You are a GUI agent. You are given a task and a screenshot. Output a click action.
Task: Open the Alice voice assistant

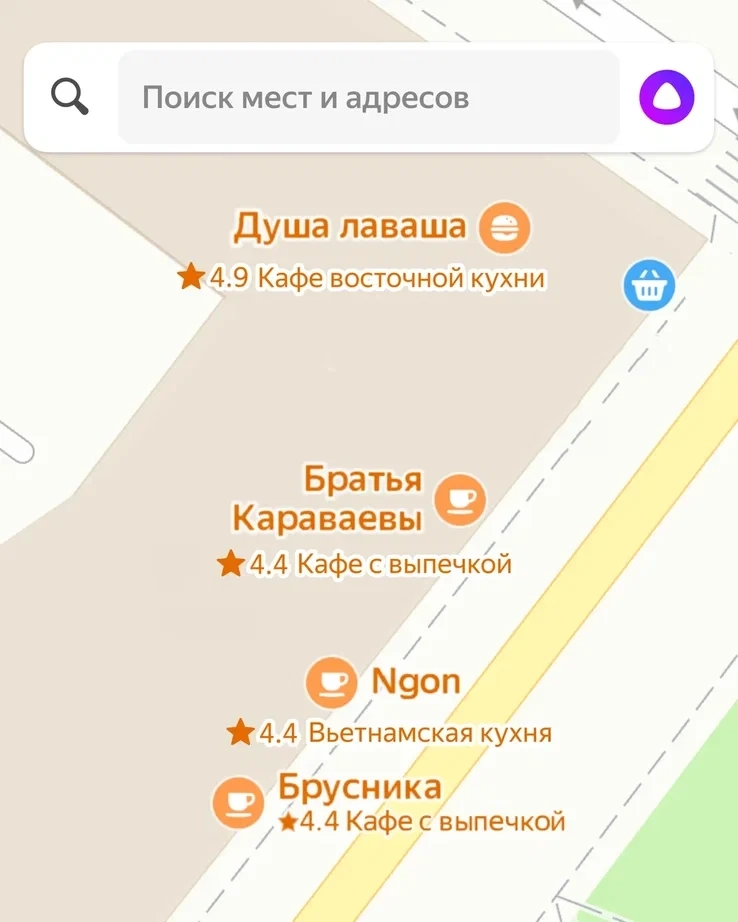coord(666,98)
